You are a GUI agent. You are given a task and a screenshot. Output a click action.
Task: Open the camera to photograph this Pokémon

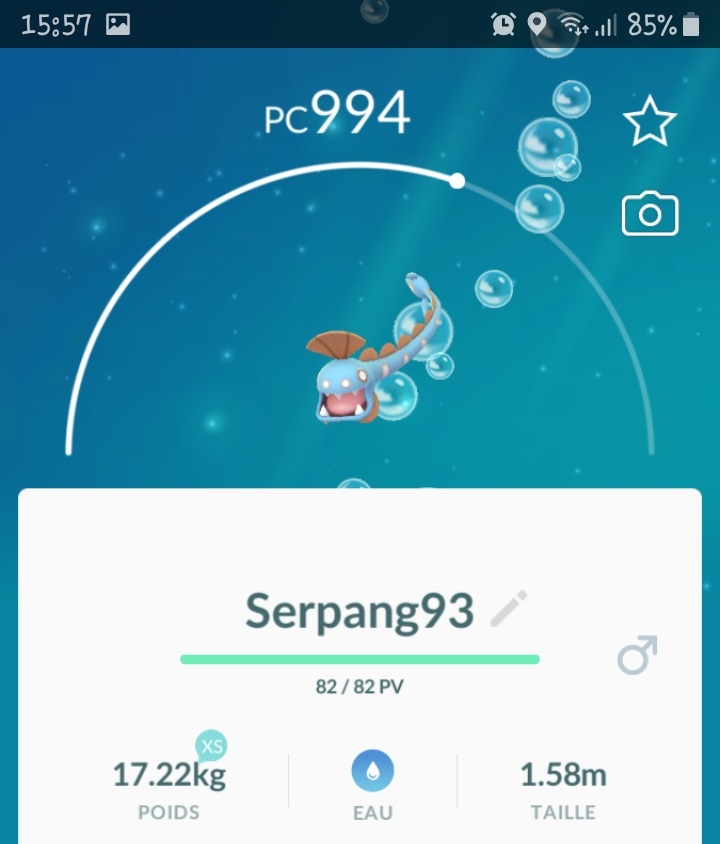coord(650,215)
